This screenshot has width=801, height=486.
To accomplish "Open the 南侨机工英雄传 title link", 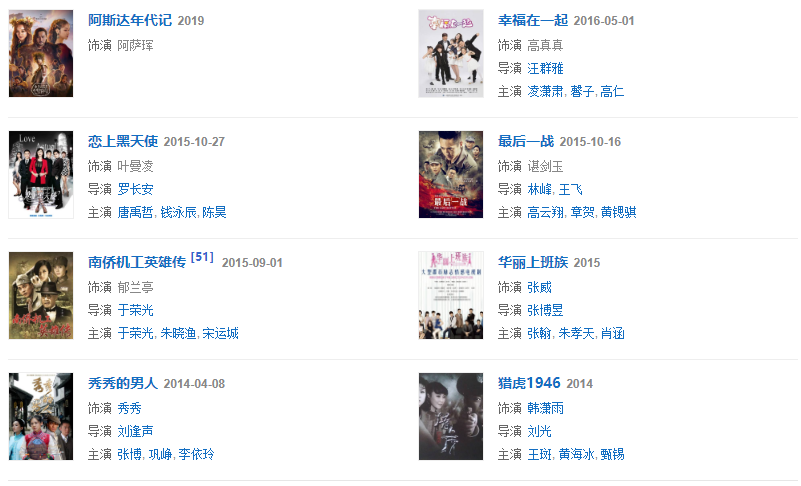I will pyautogui.click(x=137, y=263).
